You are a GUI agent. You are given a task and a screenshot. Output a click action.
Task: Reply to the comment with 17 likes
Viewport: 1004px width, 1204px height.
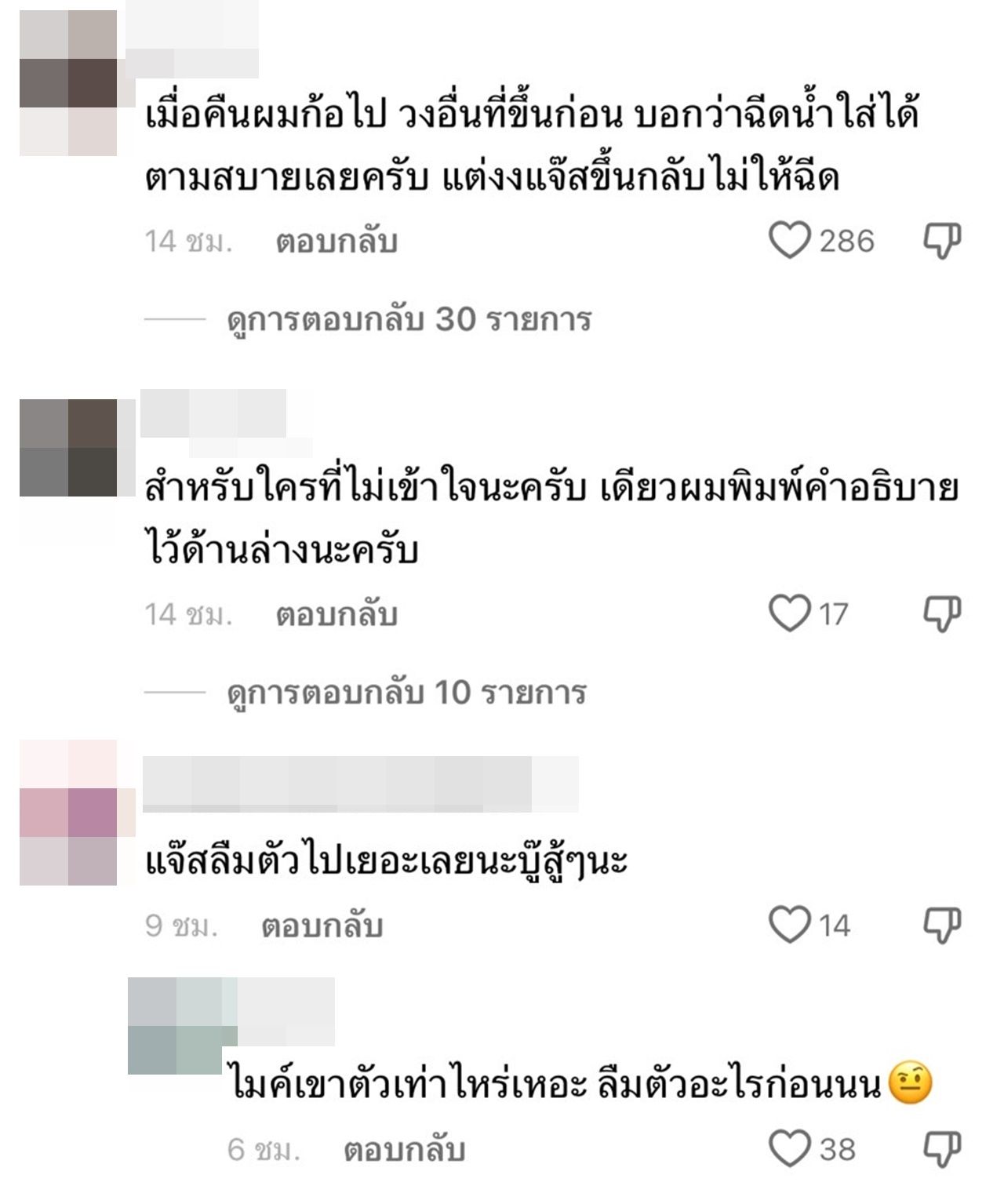tap(336, 614)
